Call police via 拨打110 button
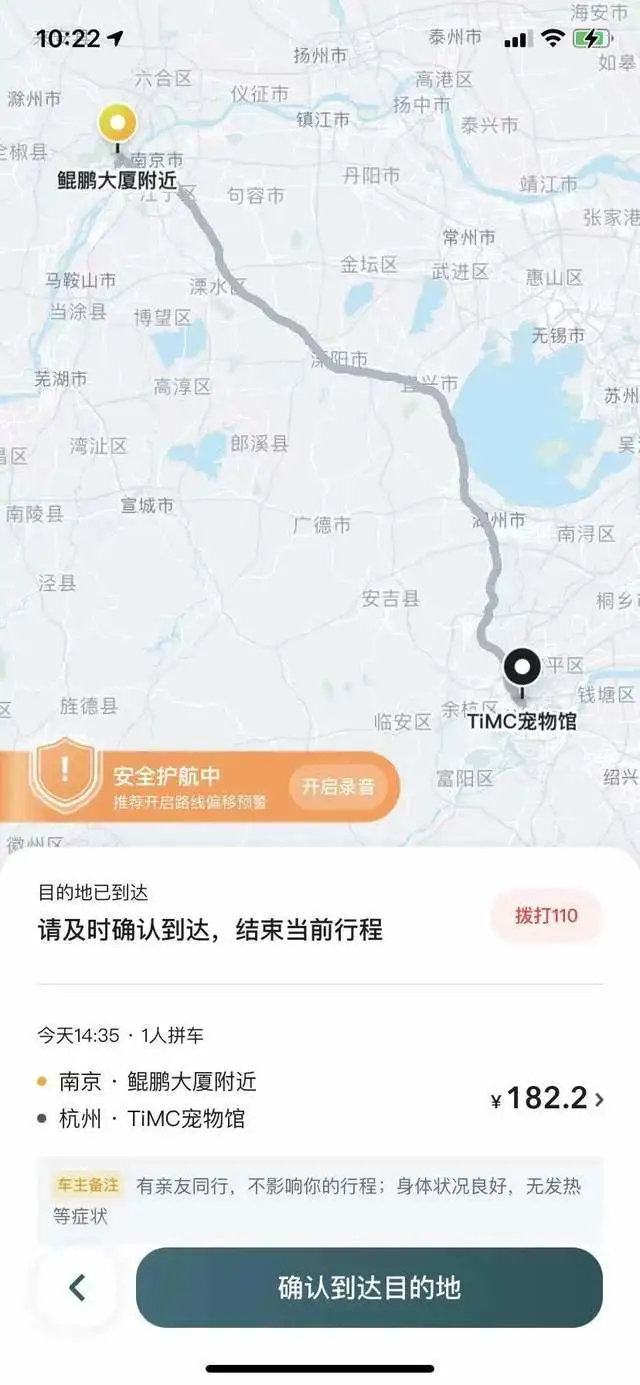 point(546,915)
